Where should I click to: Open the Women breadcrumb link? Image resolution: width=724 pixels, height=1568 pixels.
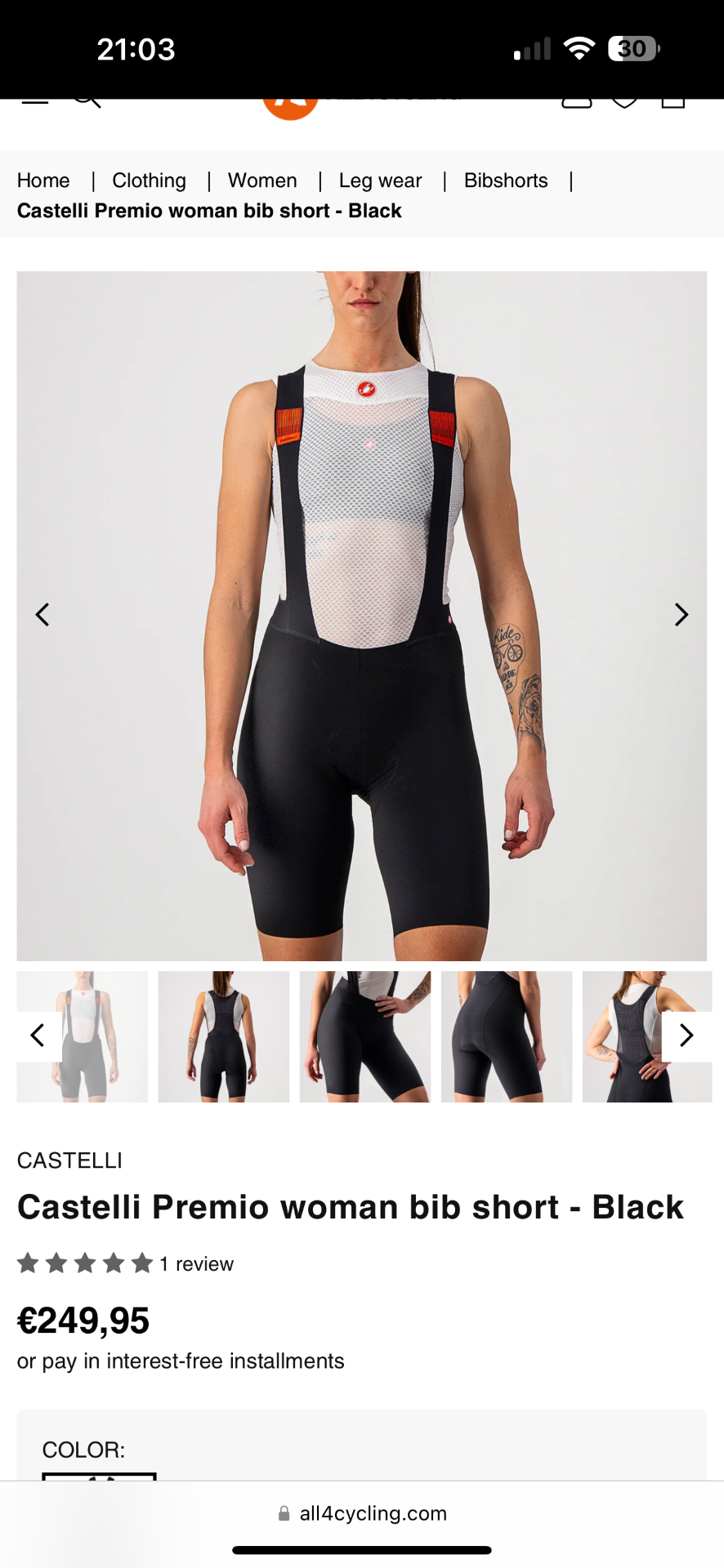pyautogui.click(x=262, y=180)
